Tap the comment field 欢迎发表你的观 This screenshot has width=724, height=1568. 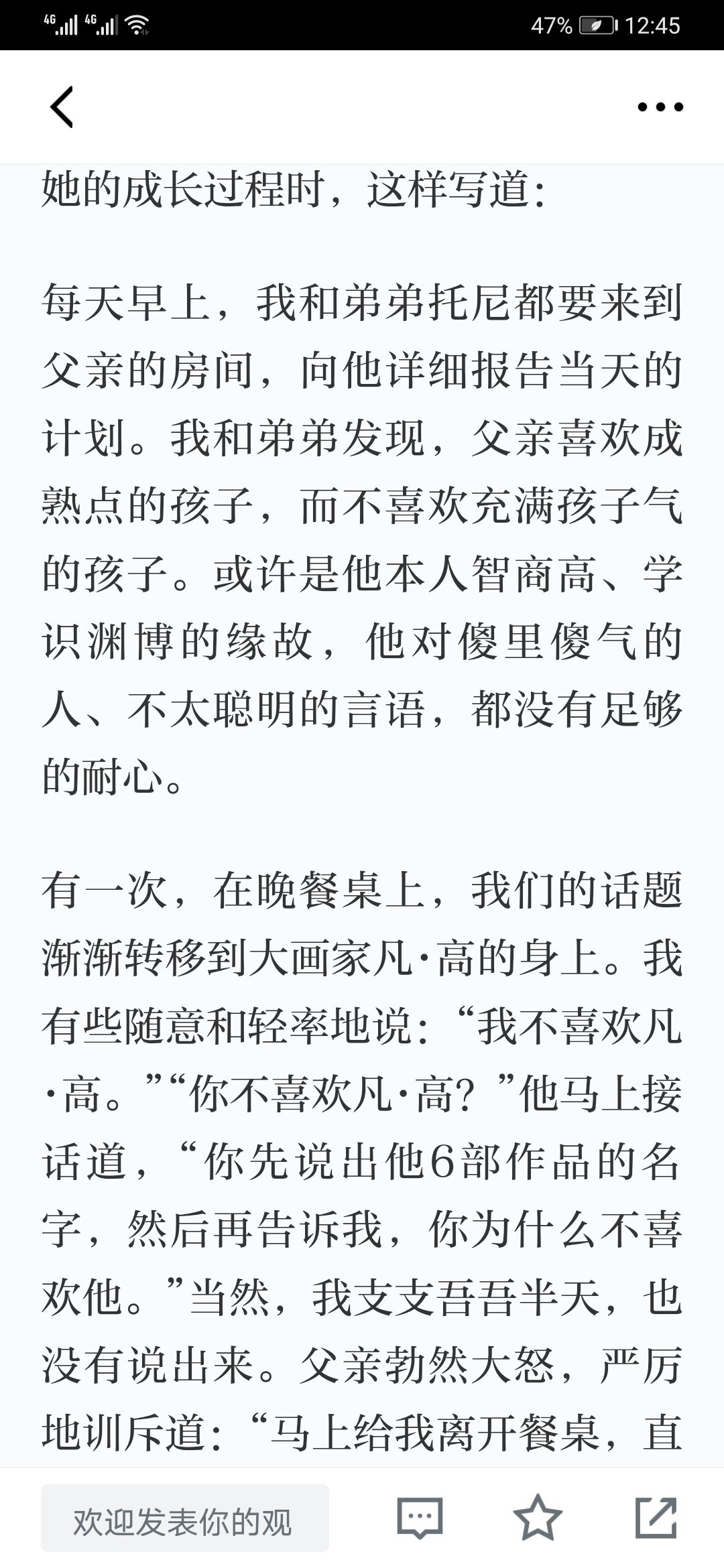[x=185, y=1518]
